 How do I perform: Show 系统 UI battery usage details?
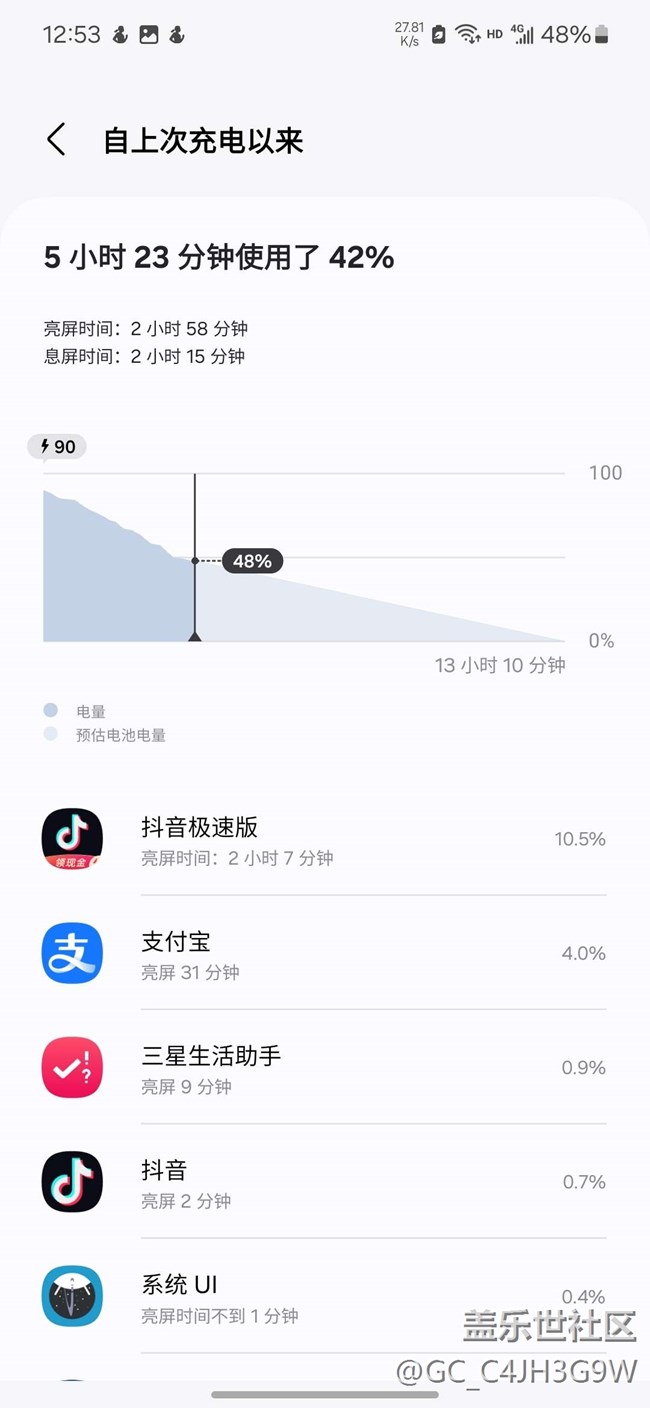point(324,1296)
